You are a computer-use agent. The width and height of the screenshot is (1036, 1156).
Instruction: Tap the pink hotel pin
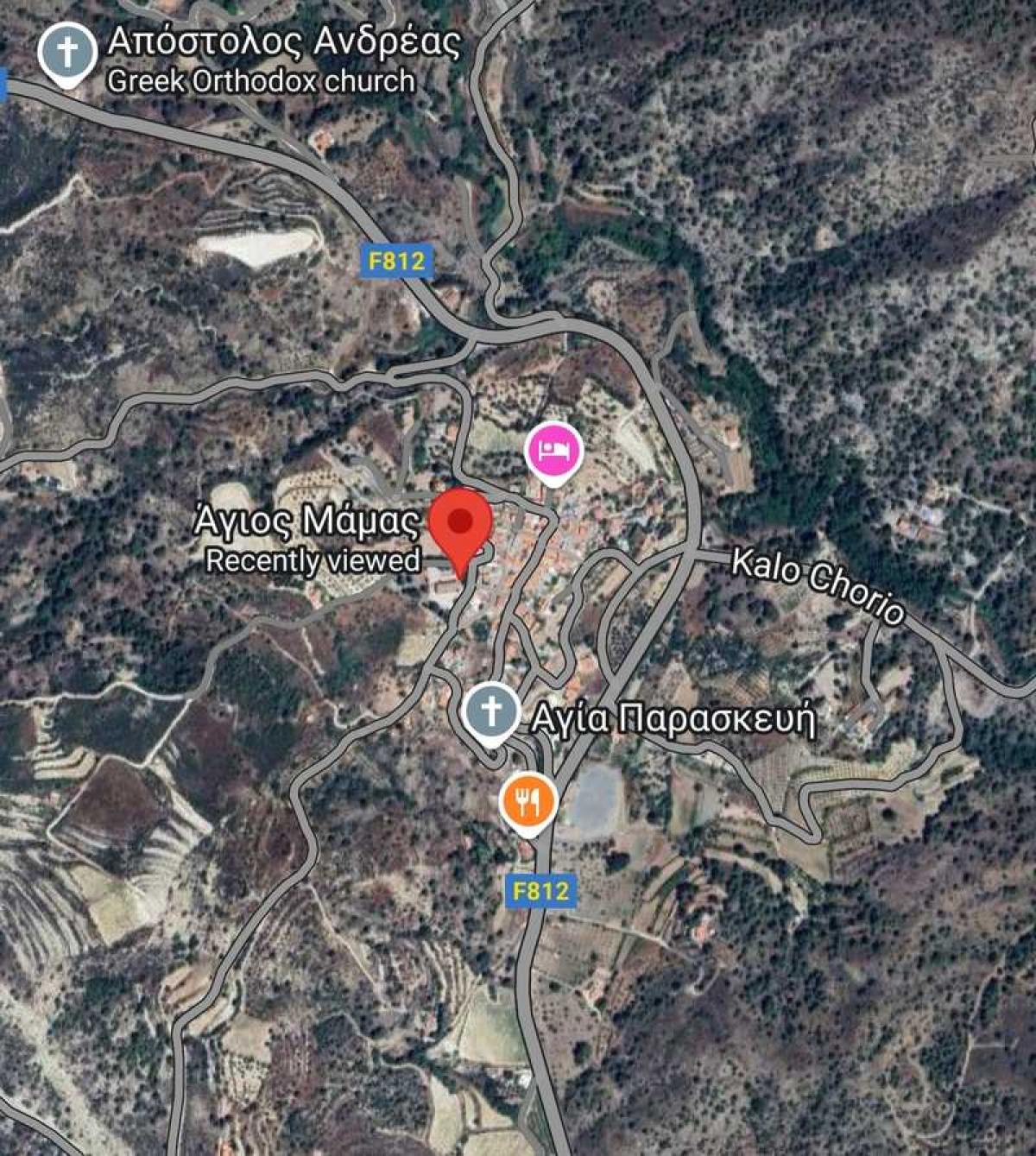pyautogui.click(x=553, y=451)
